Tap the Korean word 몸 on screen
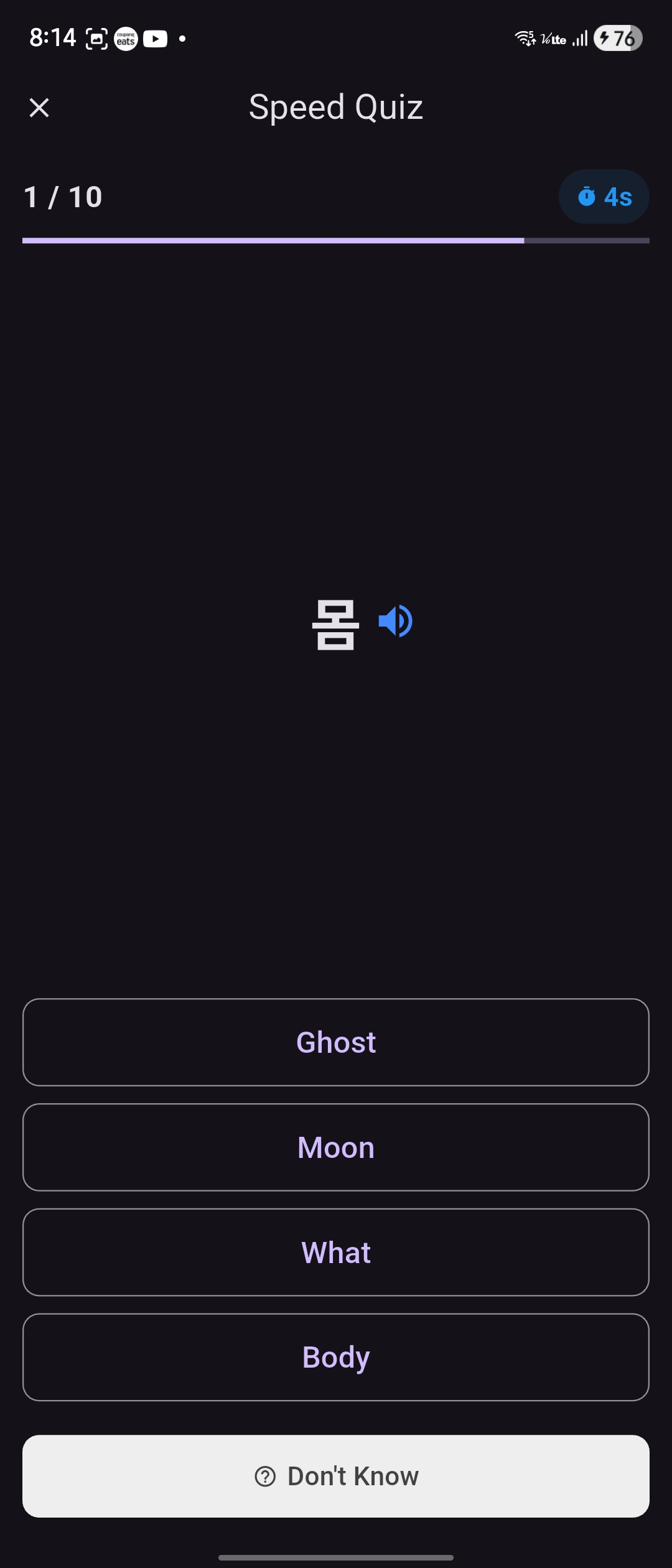Screen dimensions: 672x1568 coord(335,623)
